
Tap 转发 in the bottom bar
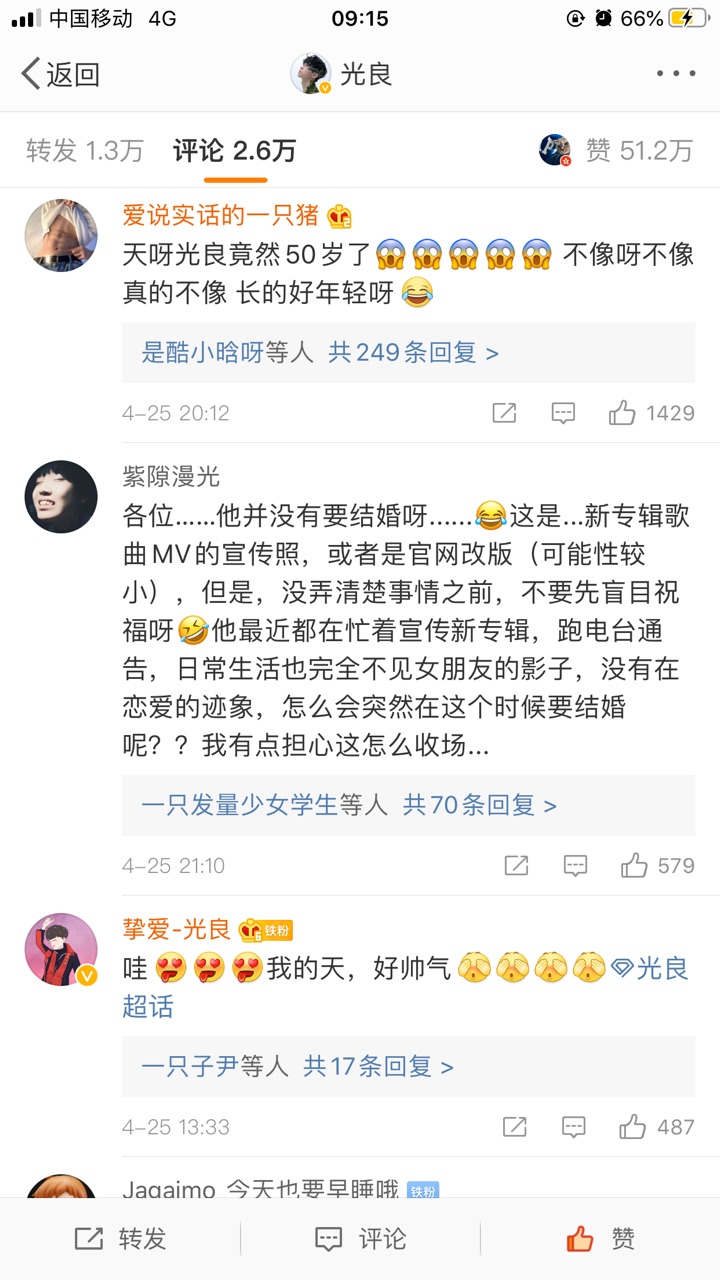pyautogui.click(x=120, y=1239)
